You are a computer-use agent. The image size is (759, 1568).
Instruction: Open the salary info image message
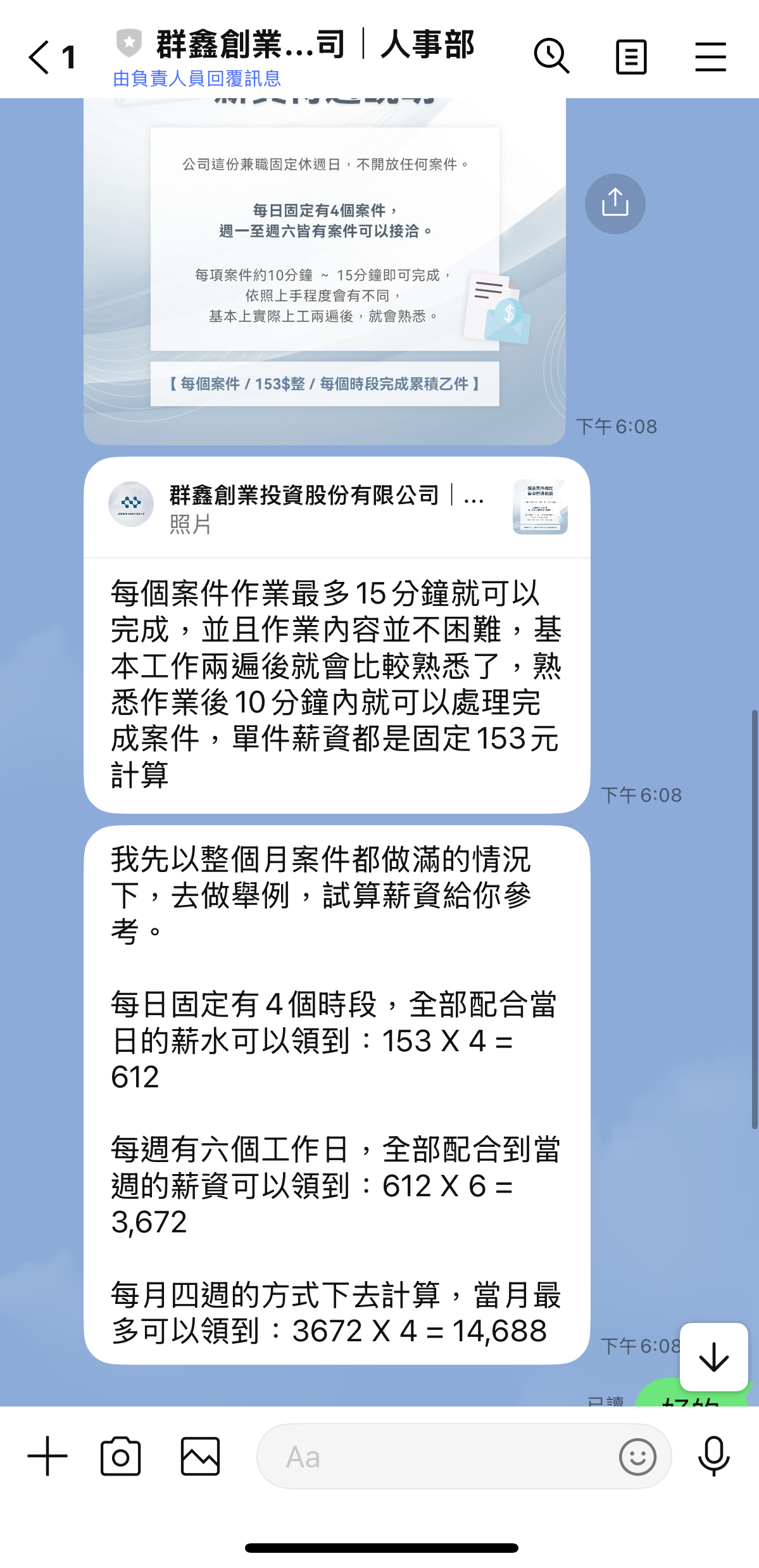pos(324,272)
